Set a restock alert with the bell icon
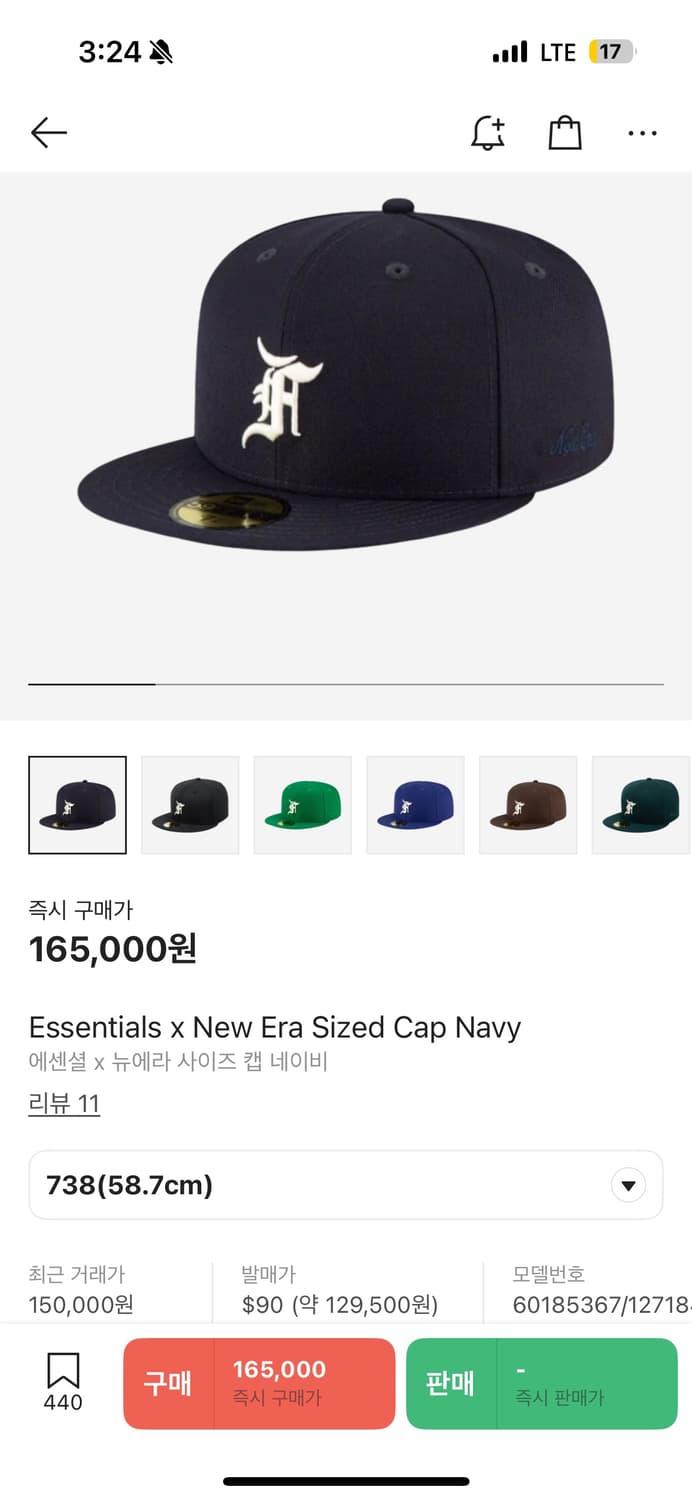Screen dimensions: 692x1500 point(488,132)
